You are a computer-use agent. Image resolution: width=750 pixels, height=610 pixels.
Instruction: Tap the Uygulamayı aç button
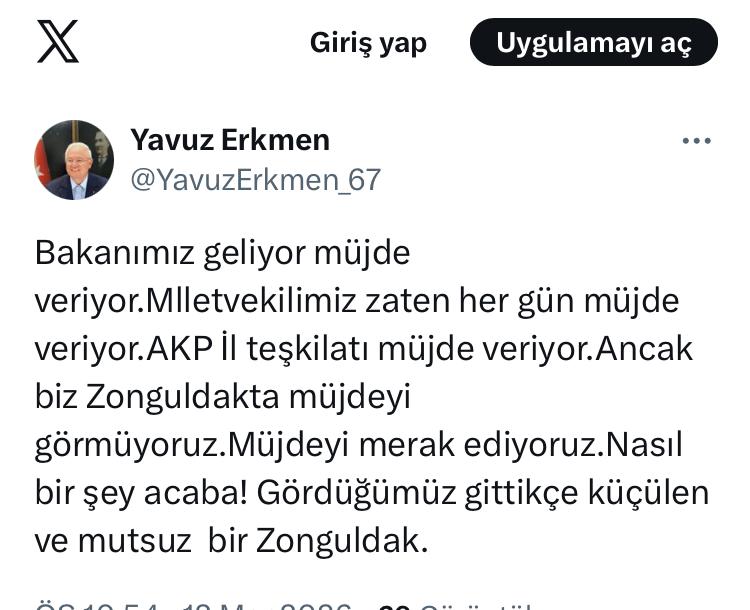click(x=594, y=43)
